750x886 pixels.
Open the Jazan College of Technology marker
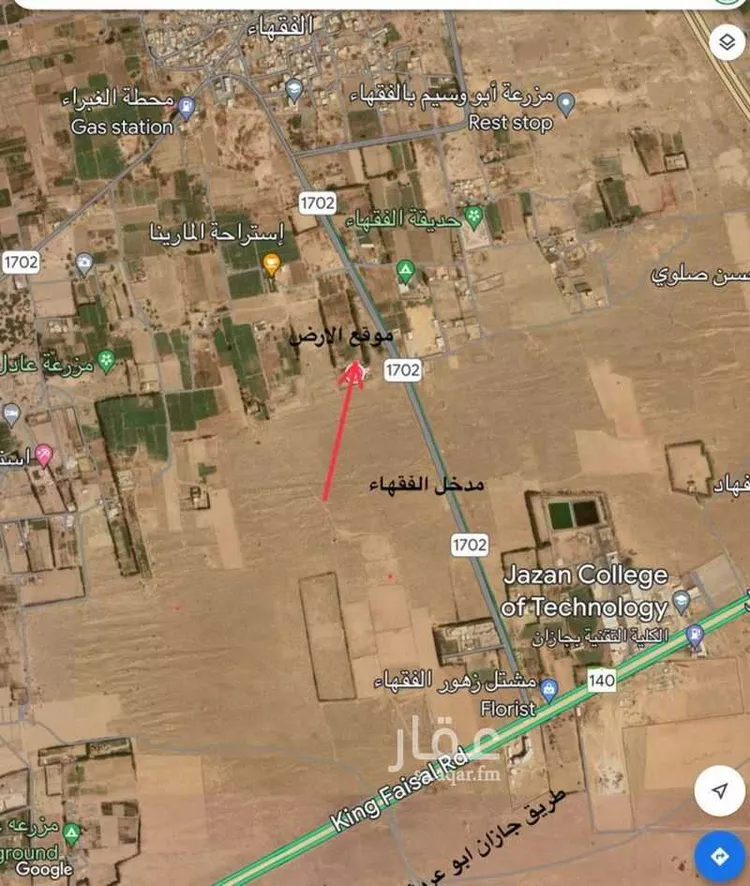(681, 602)
